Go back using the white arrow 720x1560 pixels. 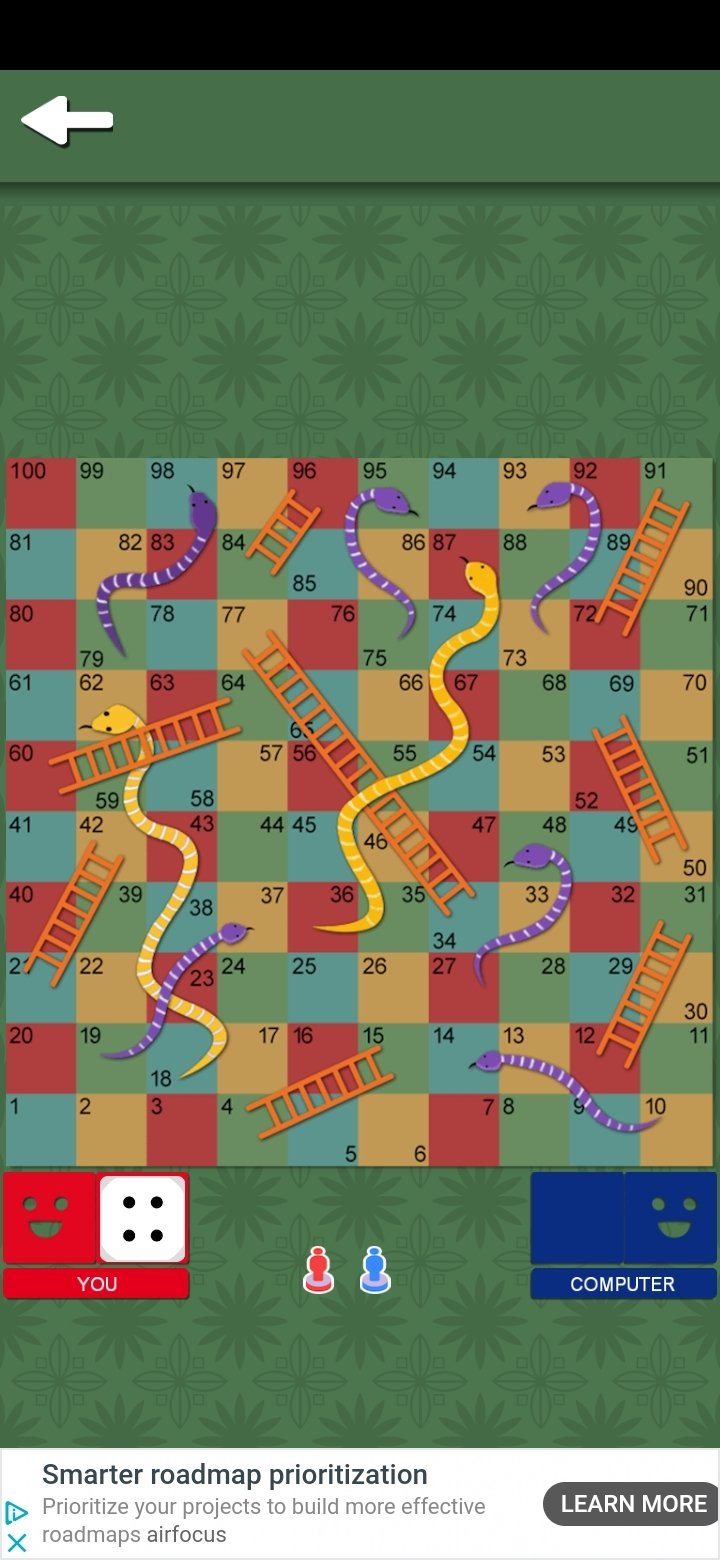coord(67,121)
